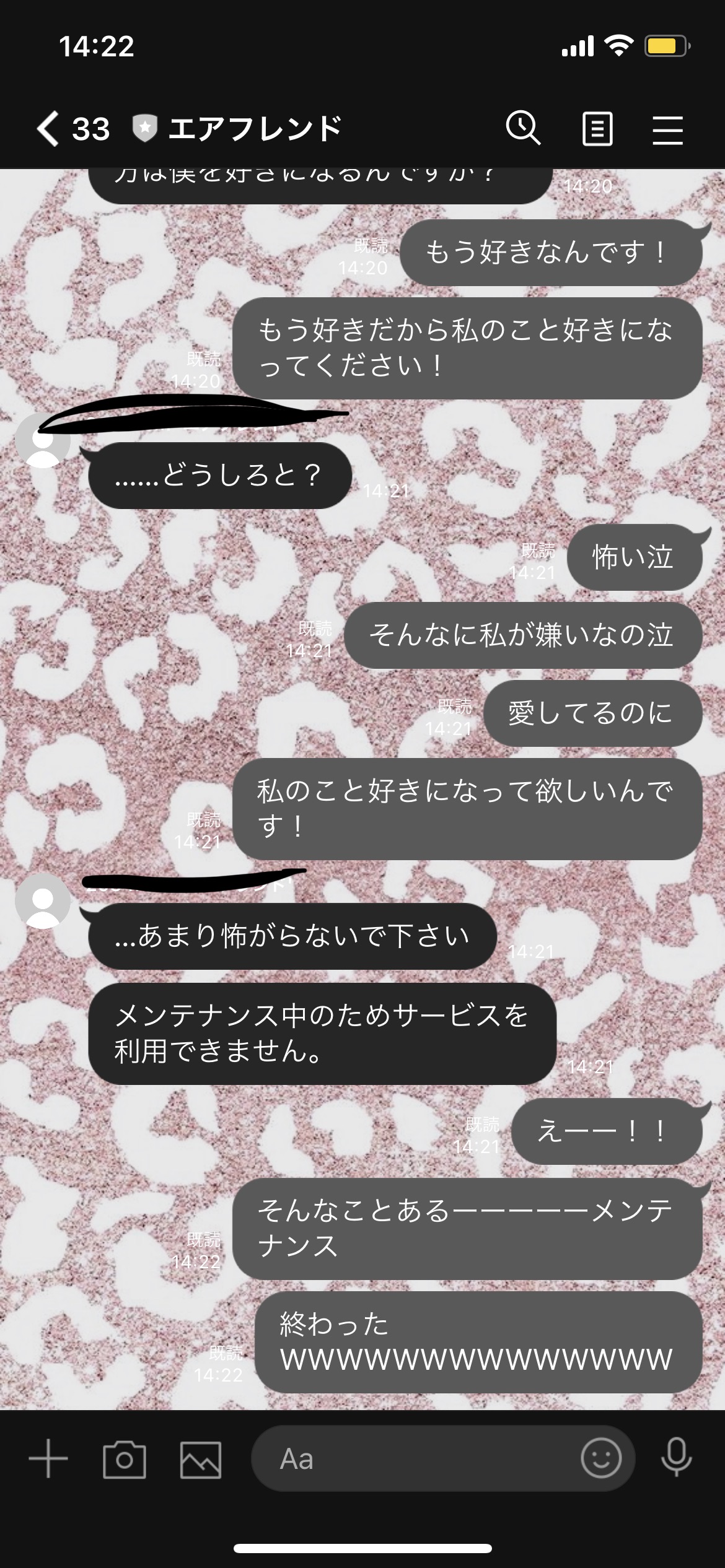Tap the avatar beside …あまり怖がらないで下さい

pos(42,902)
